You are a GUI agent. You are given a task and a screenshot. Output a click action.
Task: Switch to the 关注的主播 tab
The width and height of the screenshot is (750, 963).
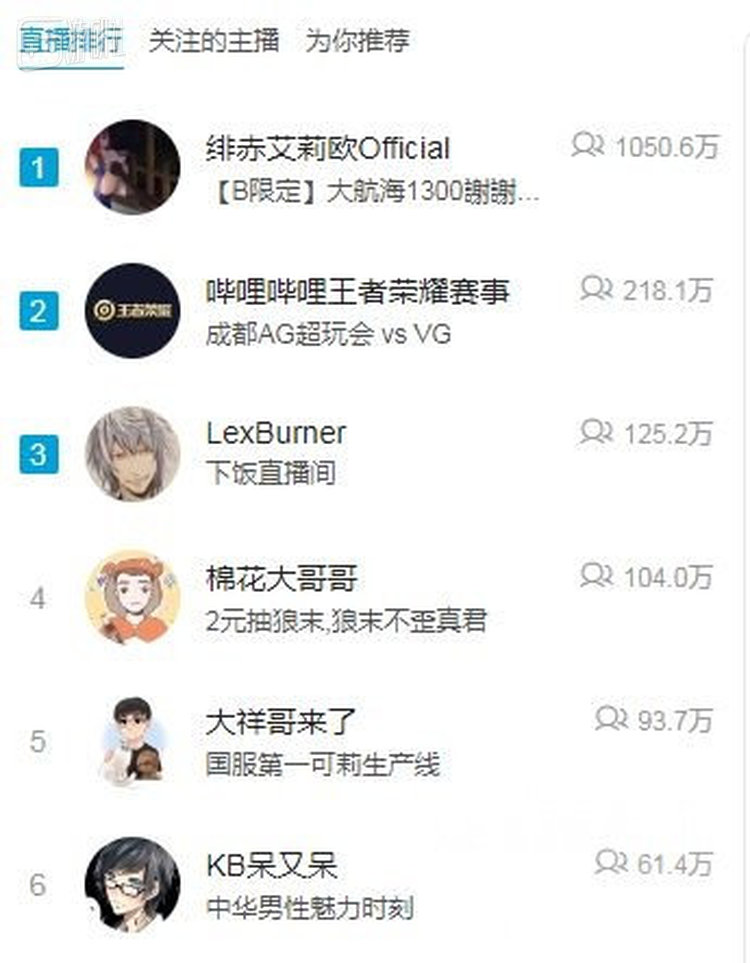(x=213, y=41)
